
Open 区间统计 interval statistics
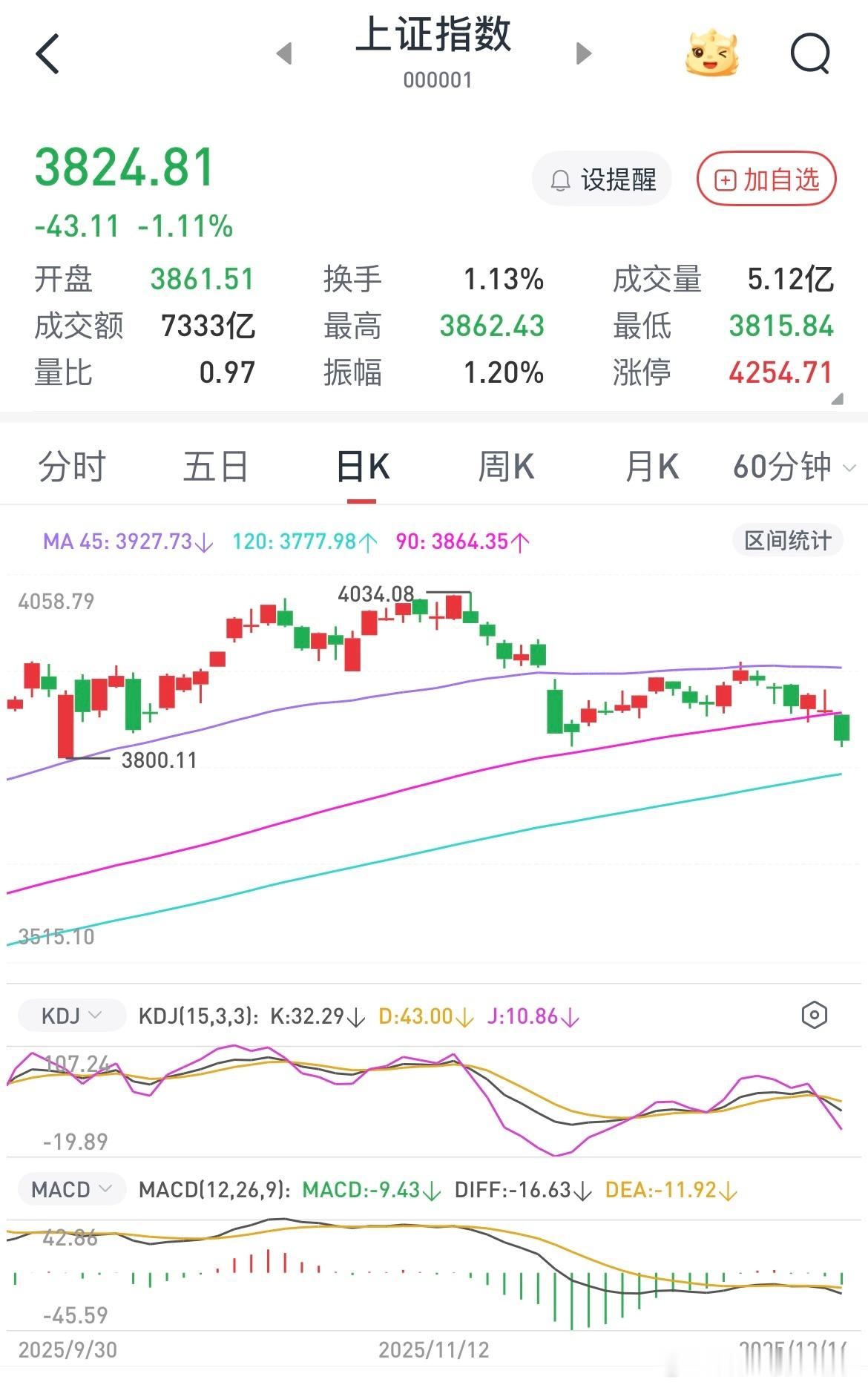(x=786, y=541)
